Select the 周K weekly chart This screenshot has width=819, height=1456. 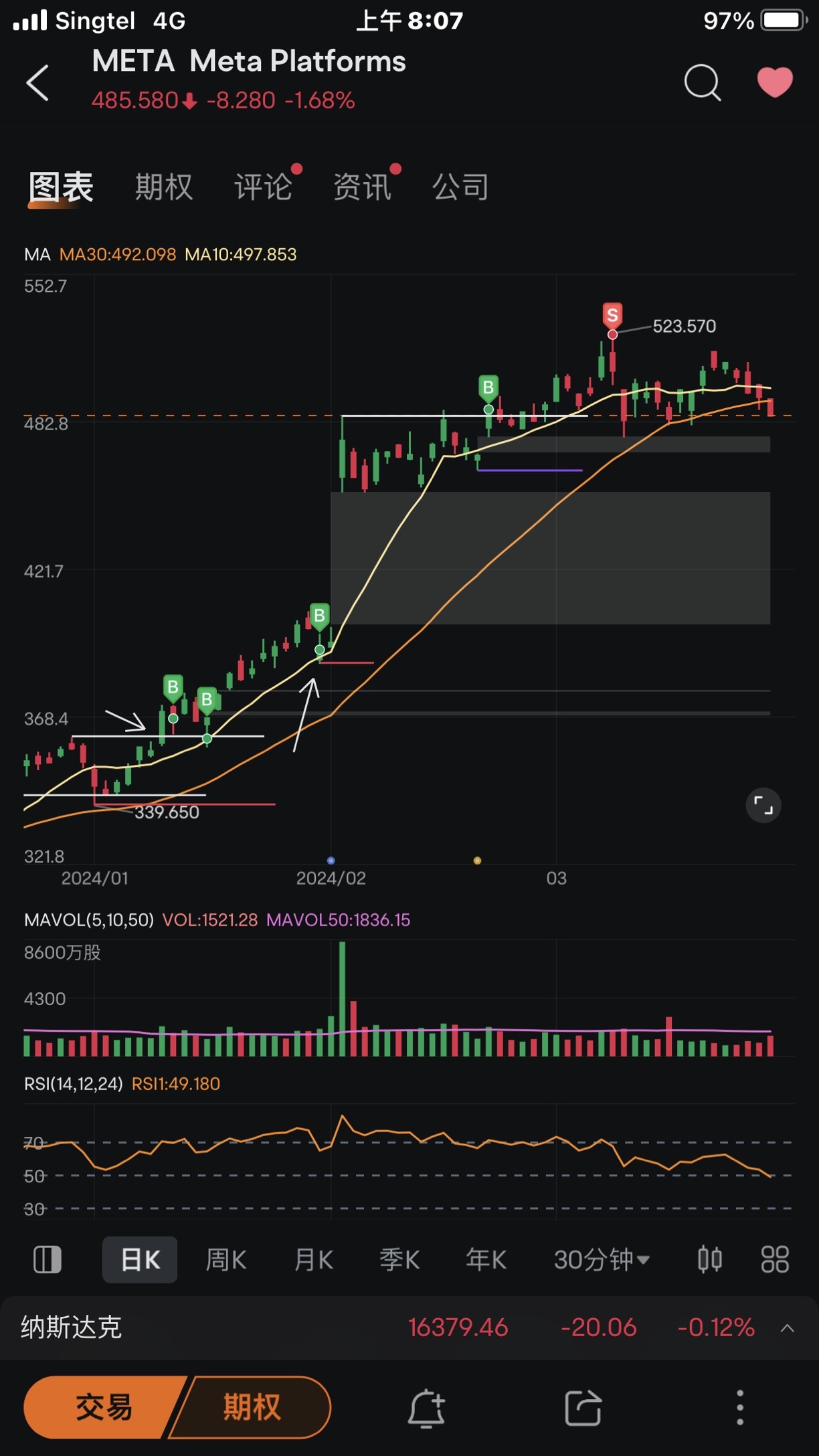point(226,1259)
